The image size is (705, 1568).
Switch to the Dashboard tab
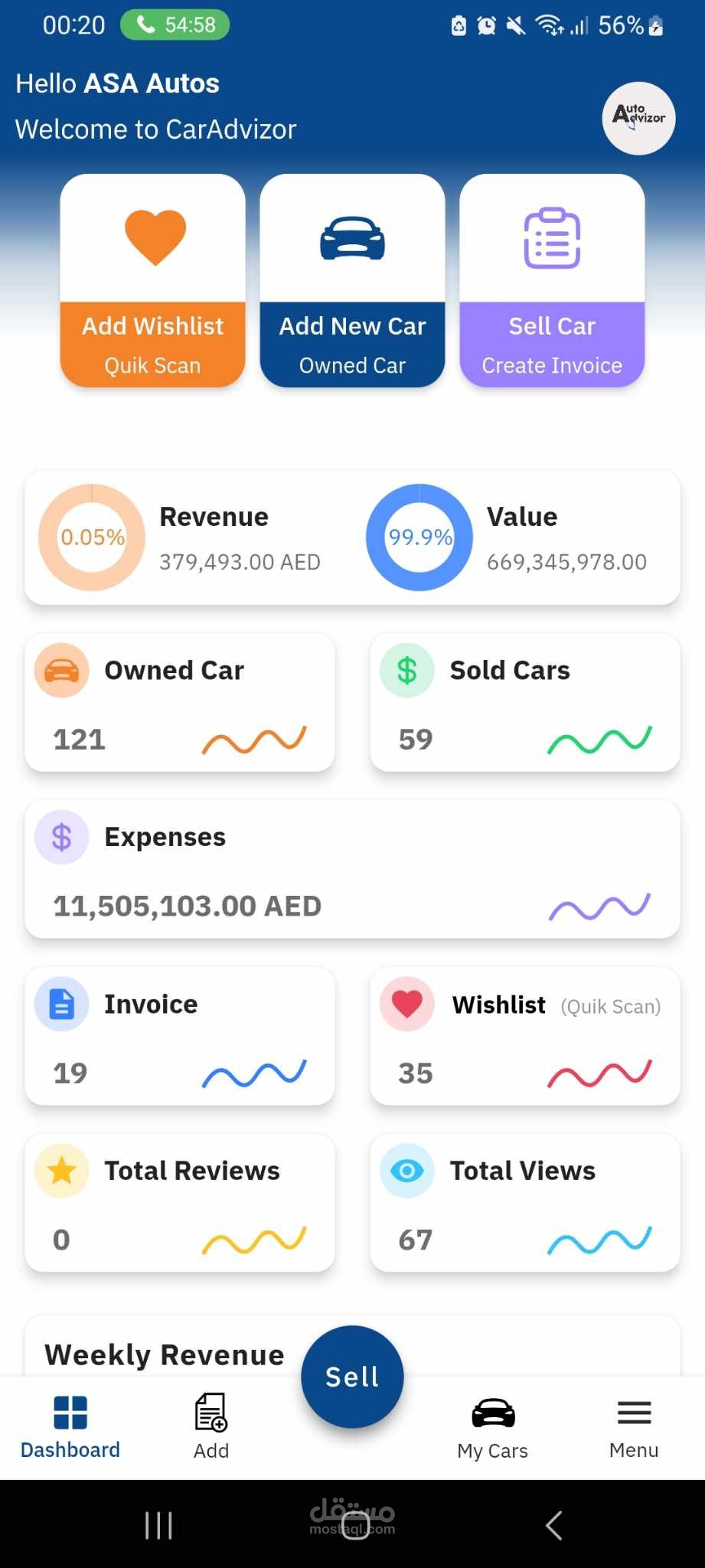(x=70, y=1427)
